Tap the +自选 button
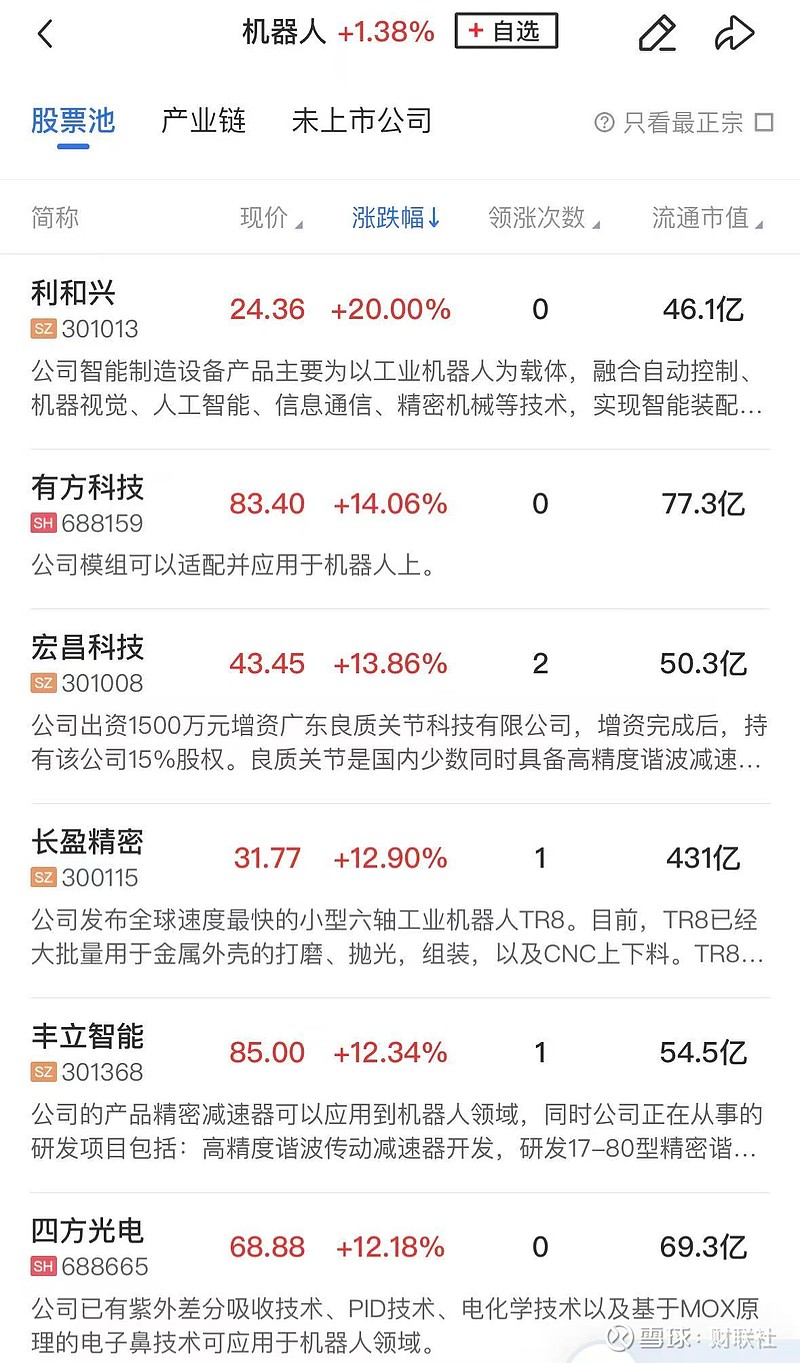Screen dimensions: 800x1363 click(506, 31)
